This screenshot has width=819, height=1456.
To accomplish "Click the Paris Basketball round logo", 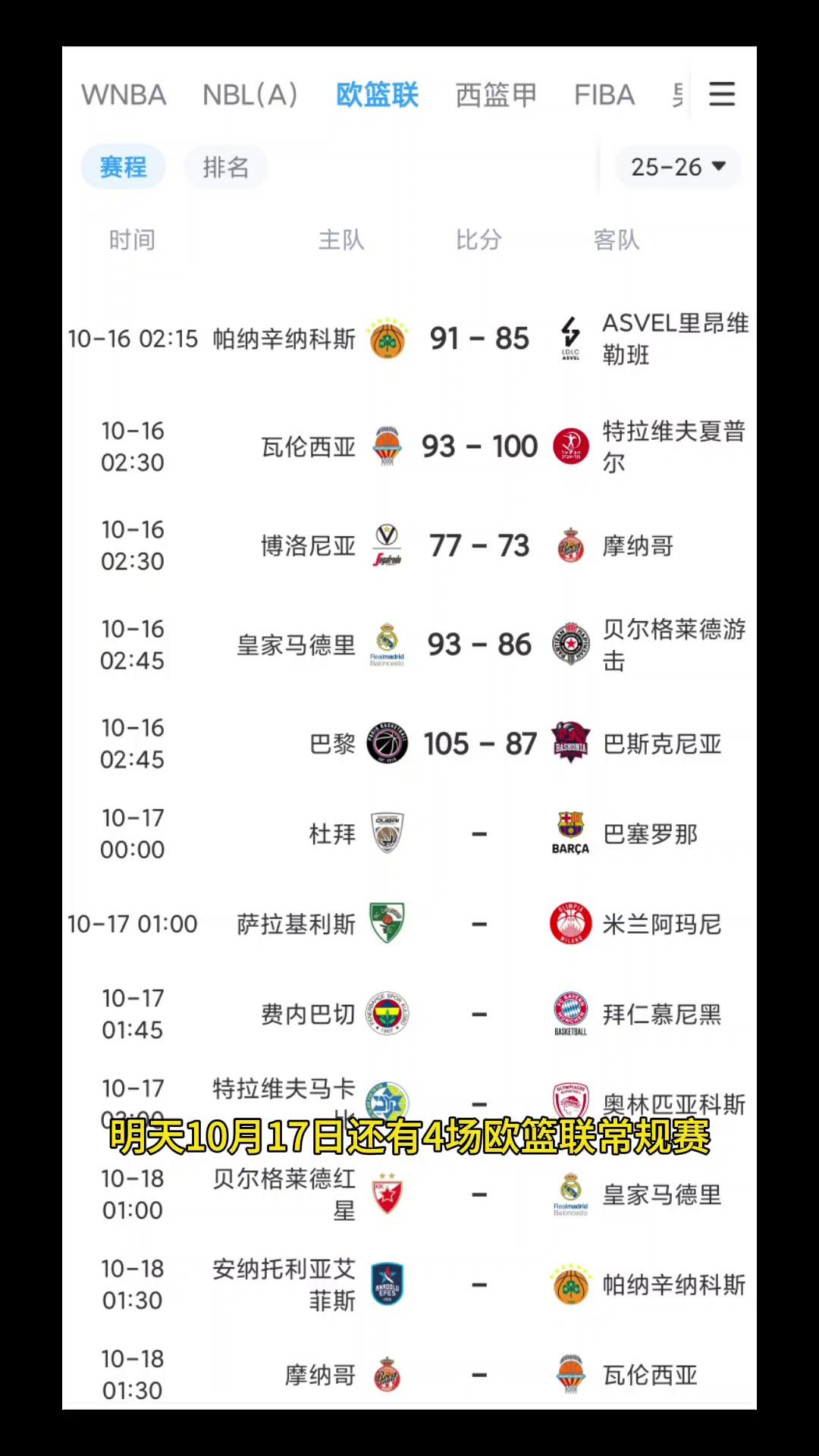I will pos(387,743).
